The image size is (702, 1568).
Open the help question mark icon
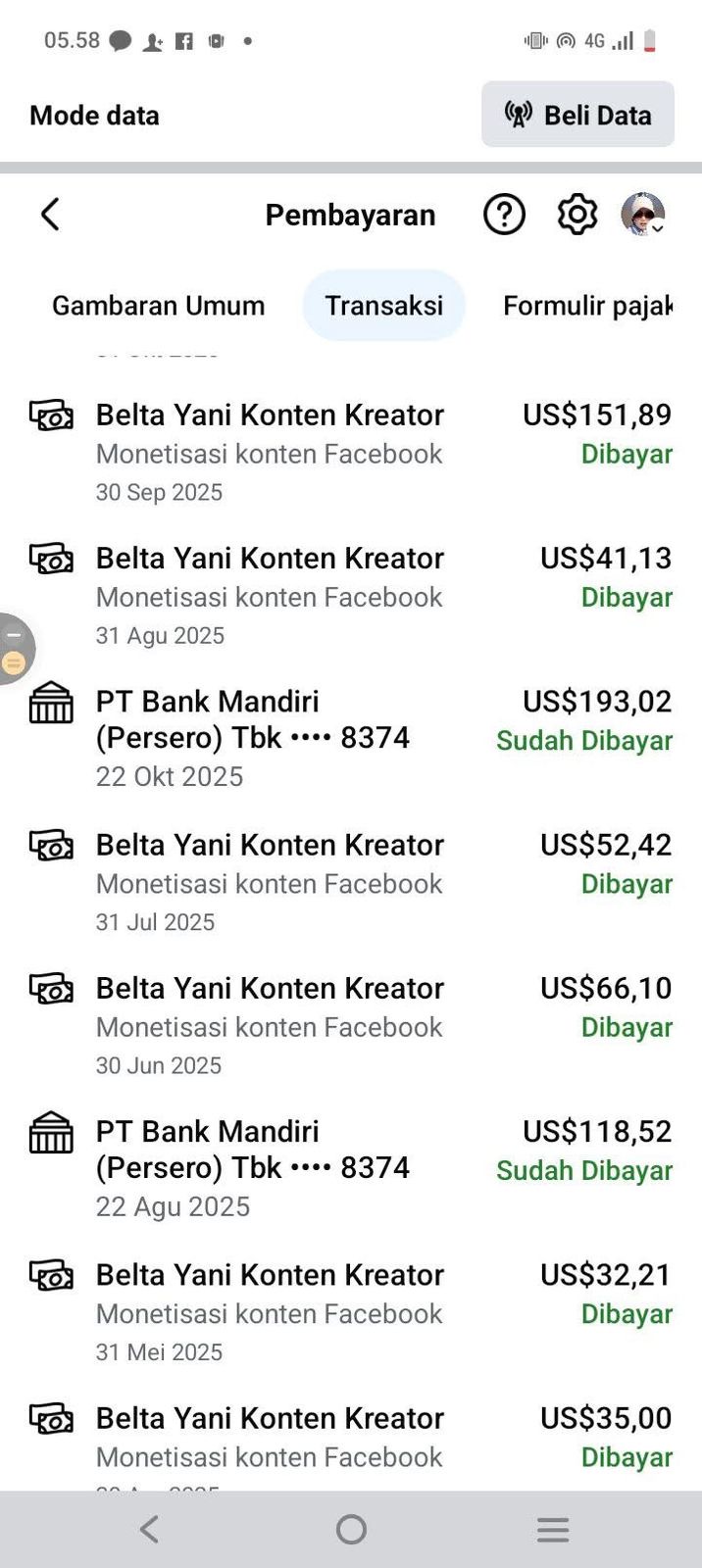(504, 215)
